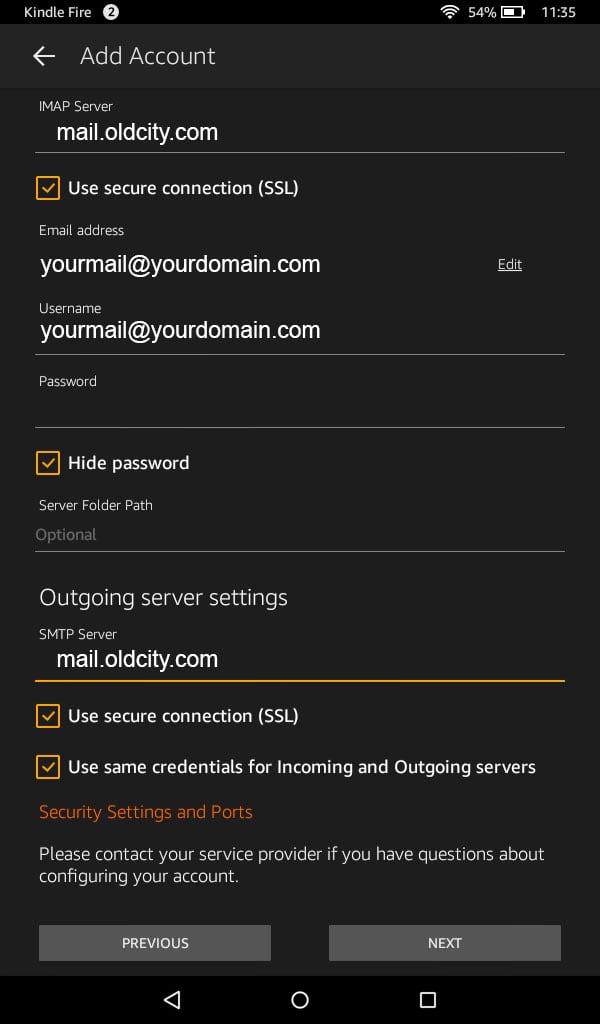Focus the Username field
Image resolution: width=600 pixels, height=1024 pixels.
tap(300, 331)
